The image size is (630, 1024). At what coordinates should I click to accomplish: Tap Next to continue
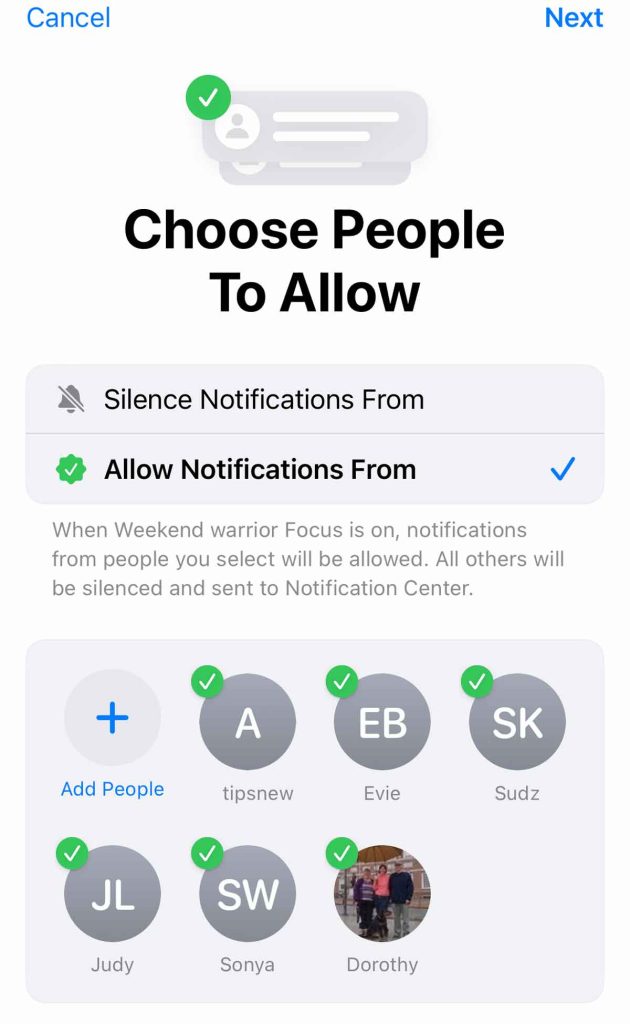[573, 17]
